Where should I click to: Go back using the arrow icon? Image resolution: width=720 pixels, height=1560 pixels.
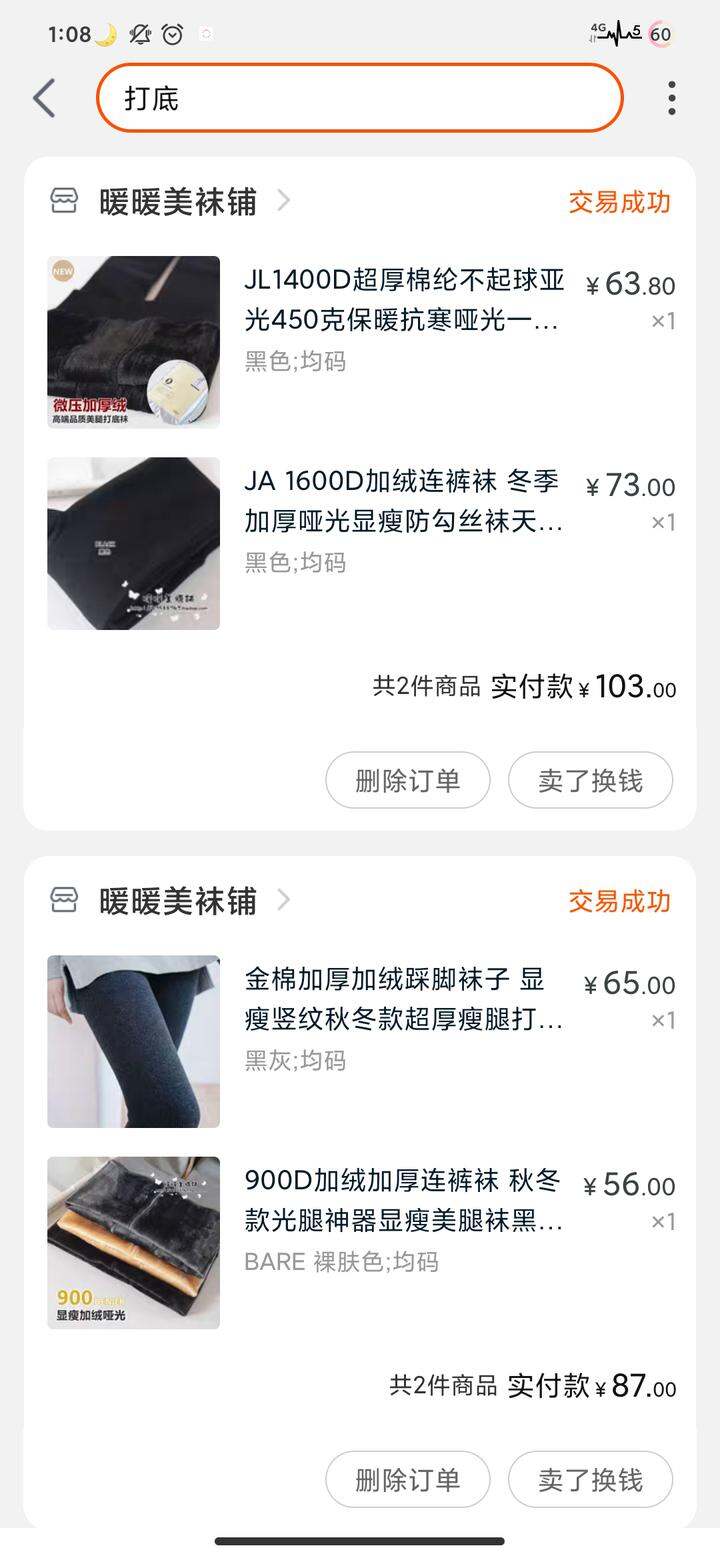point(44,98)
